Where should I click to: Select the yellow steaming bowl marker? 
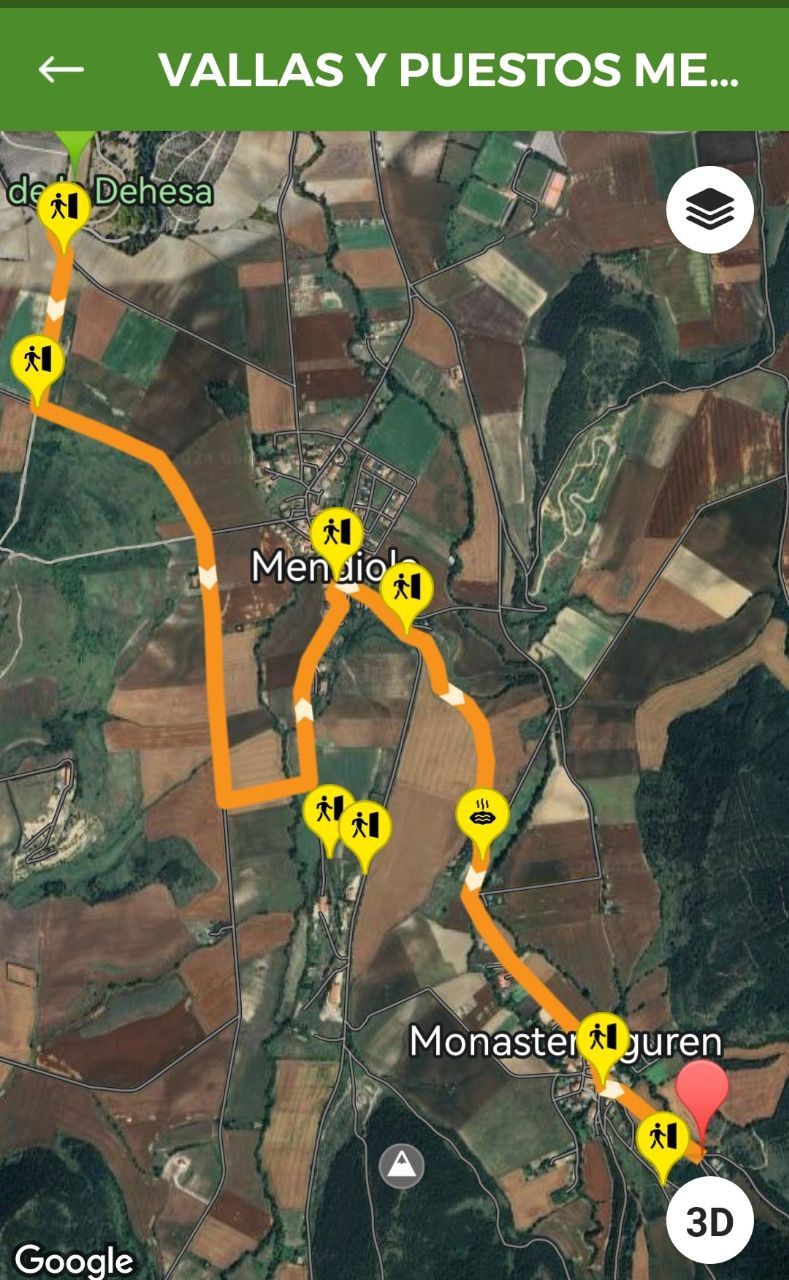[482, 816]
